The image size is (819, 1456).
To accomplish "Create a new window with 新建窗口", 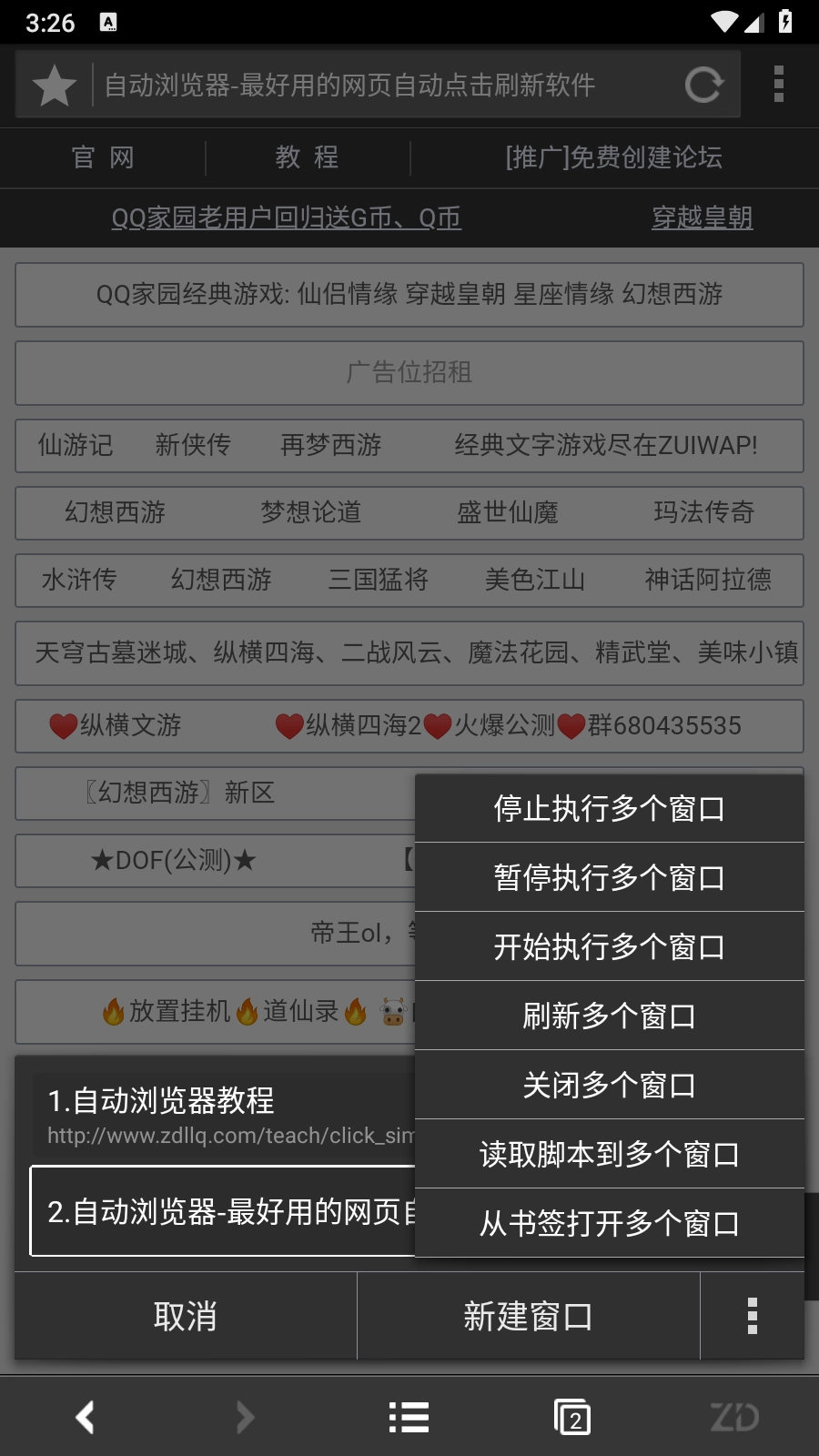I will click(528, 1316).
